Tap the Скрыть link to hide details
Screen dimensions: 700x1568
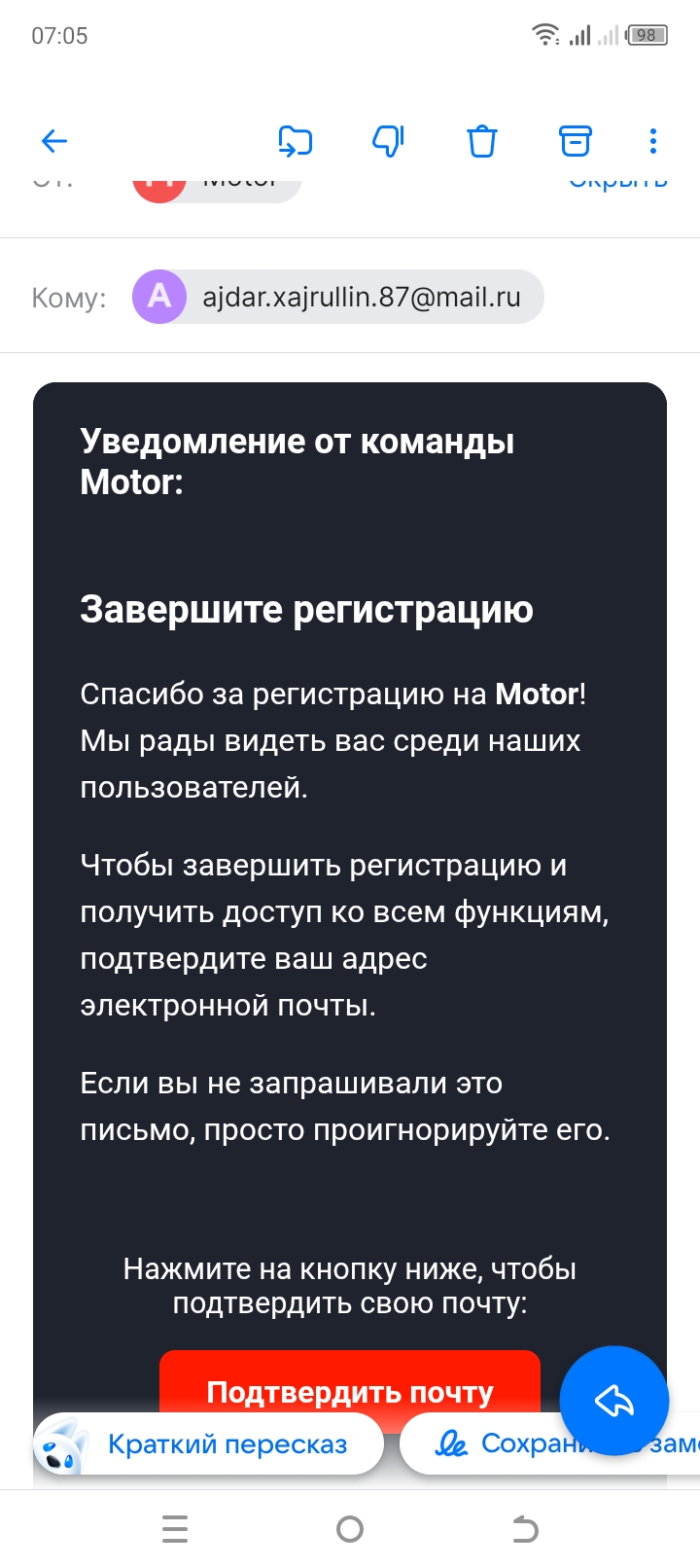tap(617, 183)
